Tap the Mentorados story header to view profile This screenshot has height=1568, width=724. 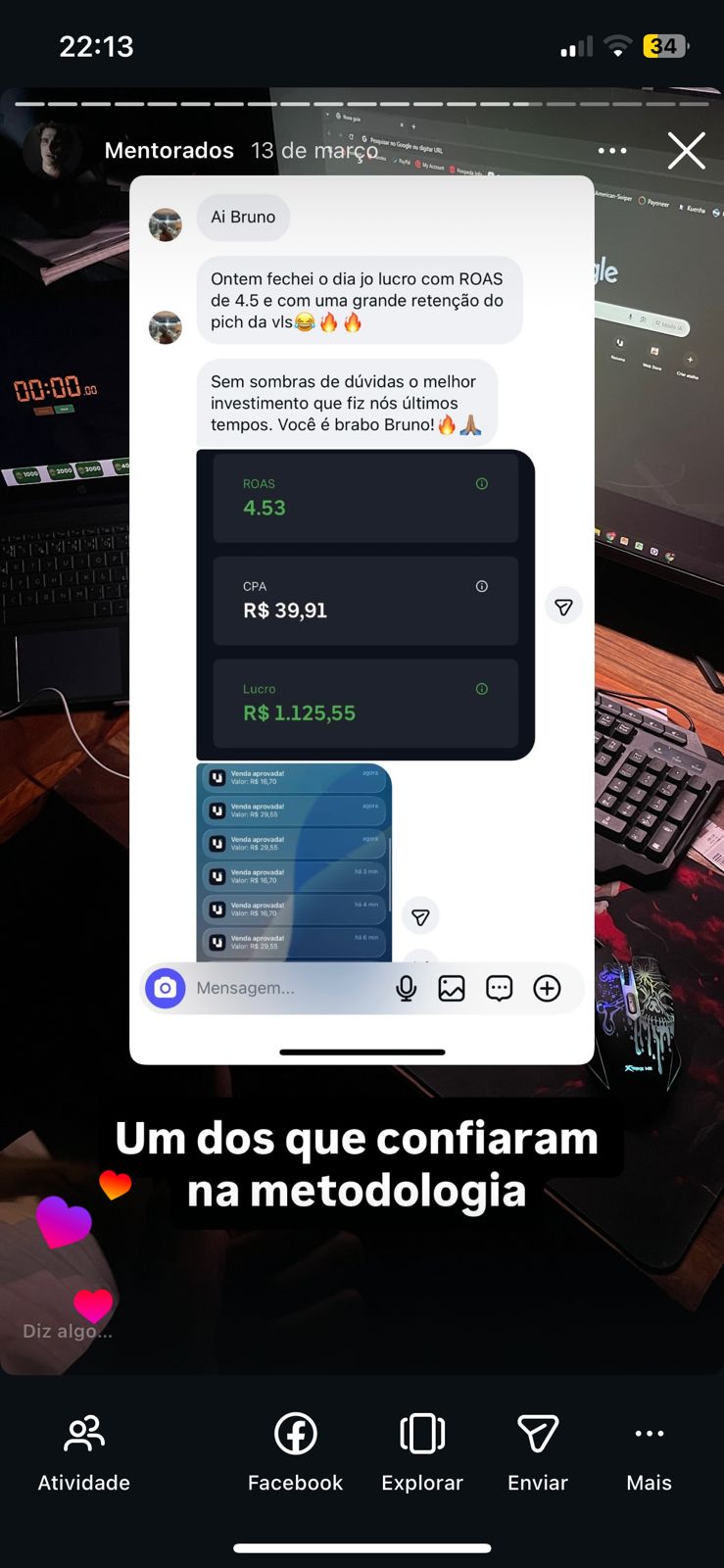click(169, 150)
